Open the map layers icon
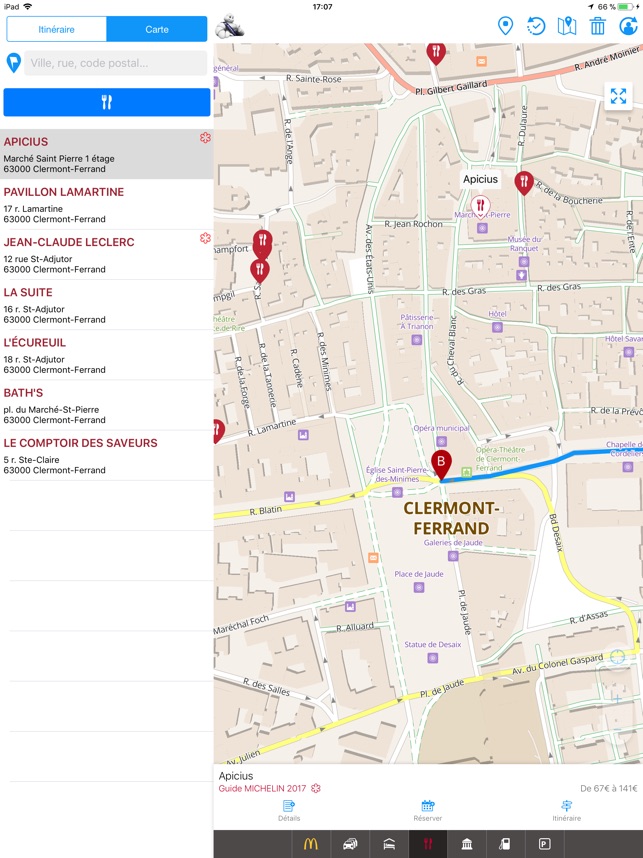Image resolution: width=643 pixels, height=858 pixels. point(567,26)
